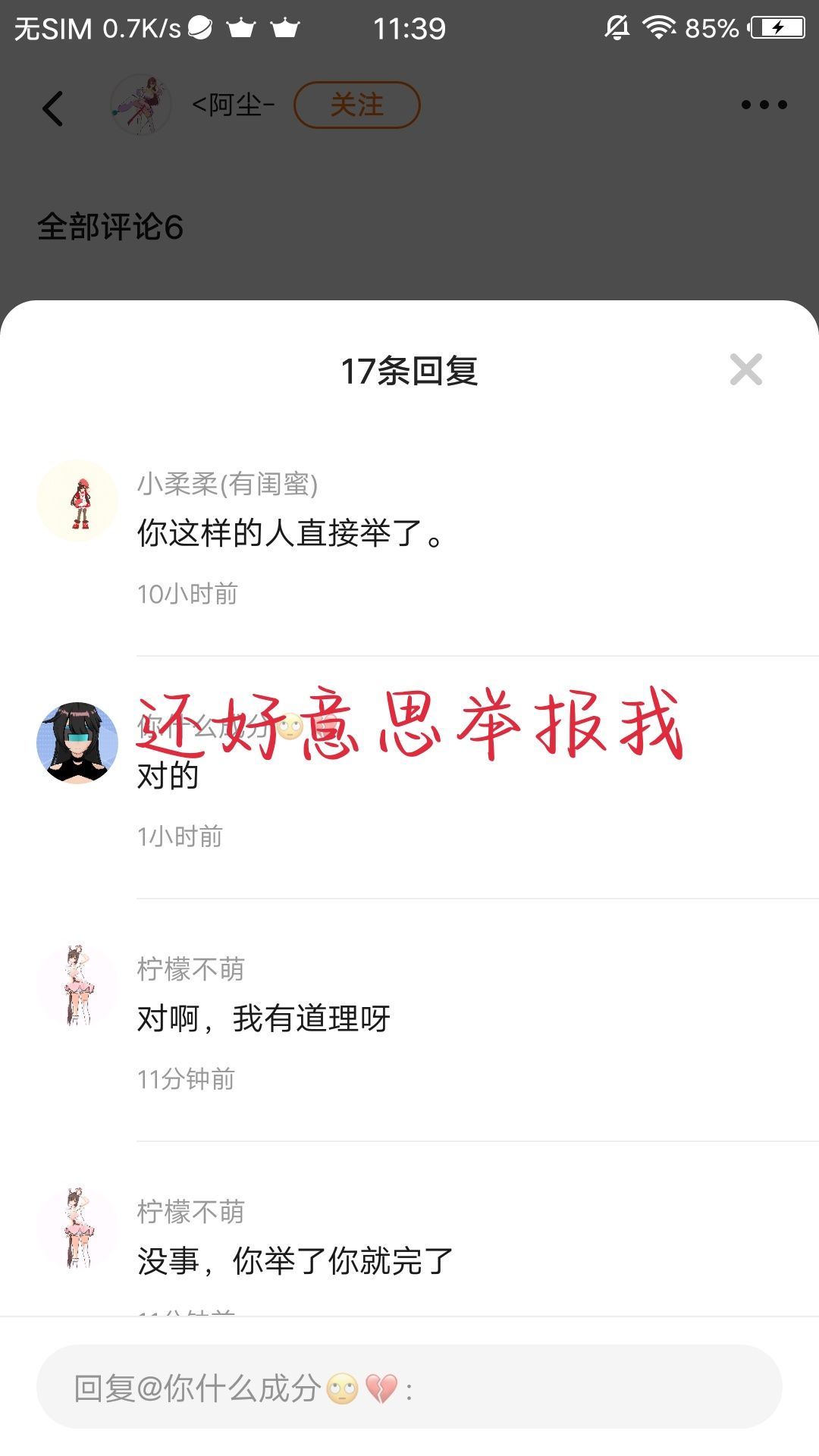Select the 对的 reply
This screenshot has height=1456, width=819.
click(168, 776)
